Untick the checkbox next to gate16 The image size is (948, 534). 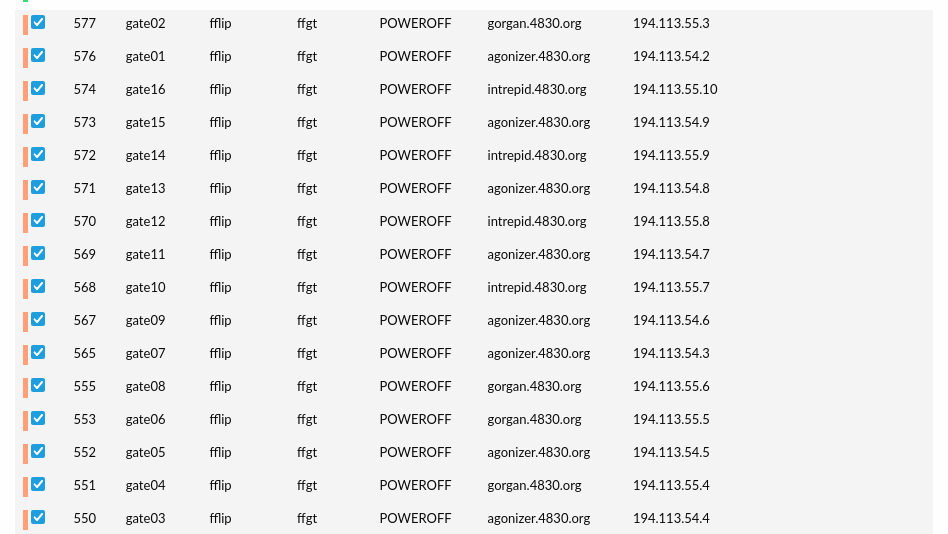38,88
